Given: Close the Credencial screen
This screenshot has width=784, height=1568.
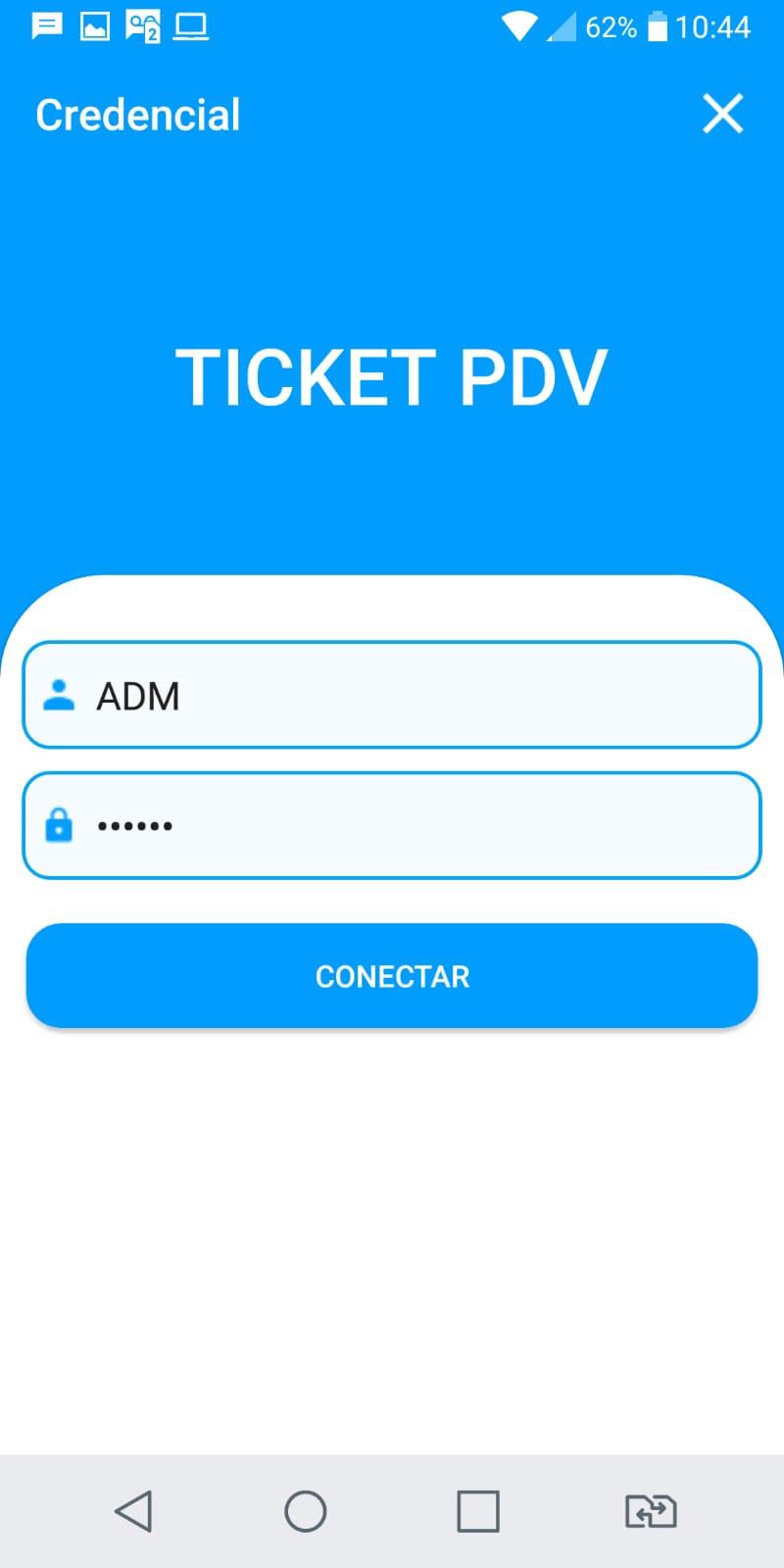Looking at the screenshot, I should click(x=723, y=114).
